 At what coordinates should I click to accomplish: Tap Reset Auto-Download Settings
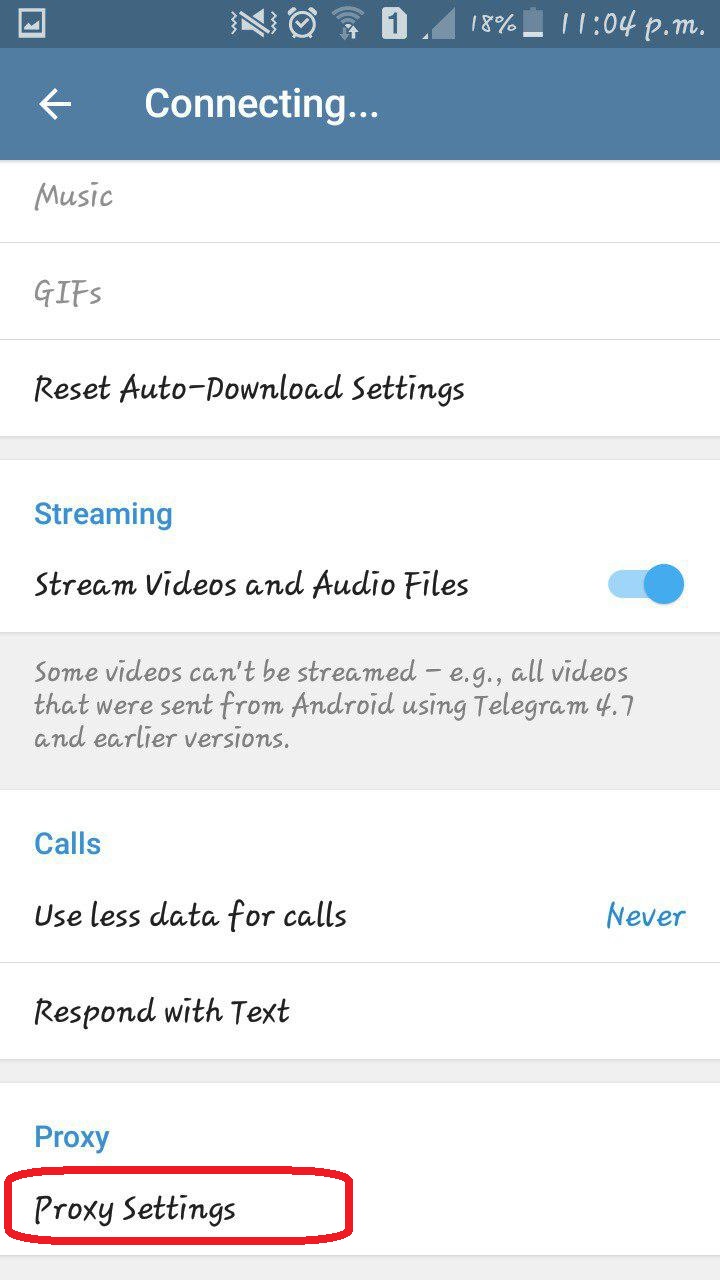point(360,388)
